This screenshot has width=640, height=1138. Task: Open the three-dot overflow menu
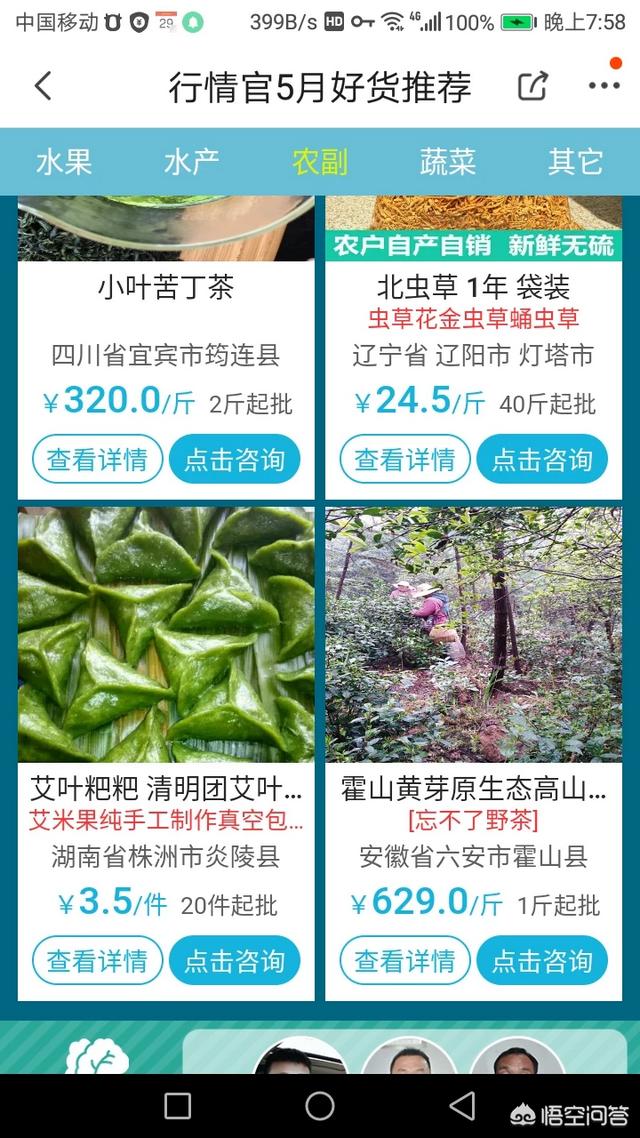(x=604, y=86)
